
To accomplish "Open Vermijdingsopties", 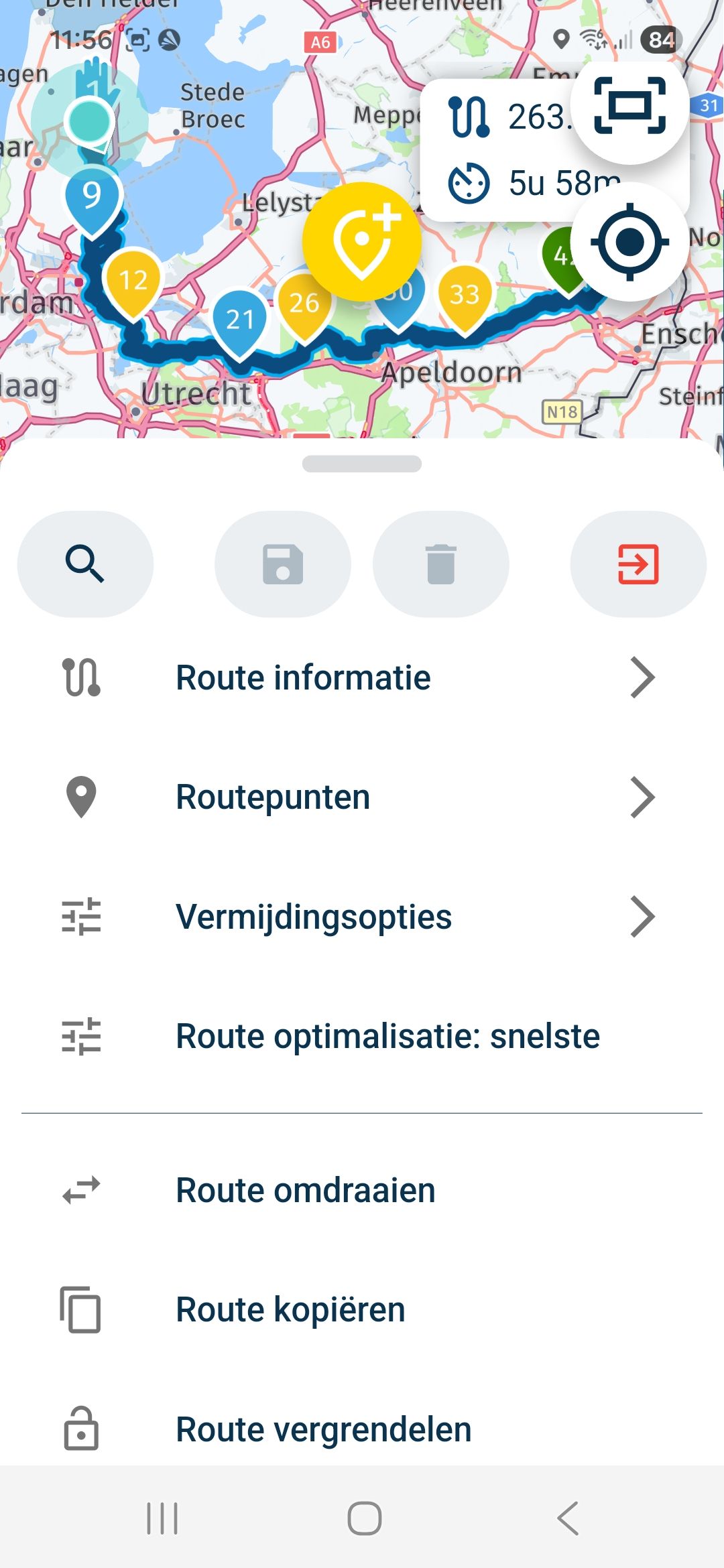I will [362, 917].
